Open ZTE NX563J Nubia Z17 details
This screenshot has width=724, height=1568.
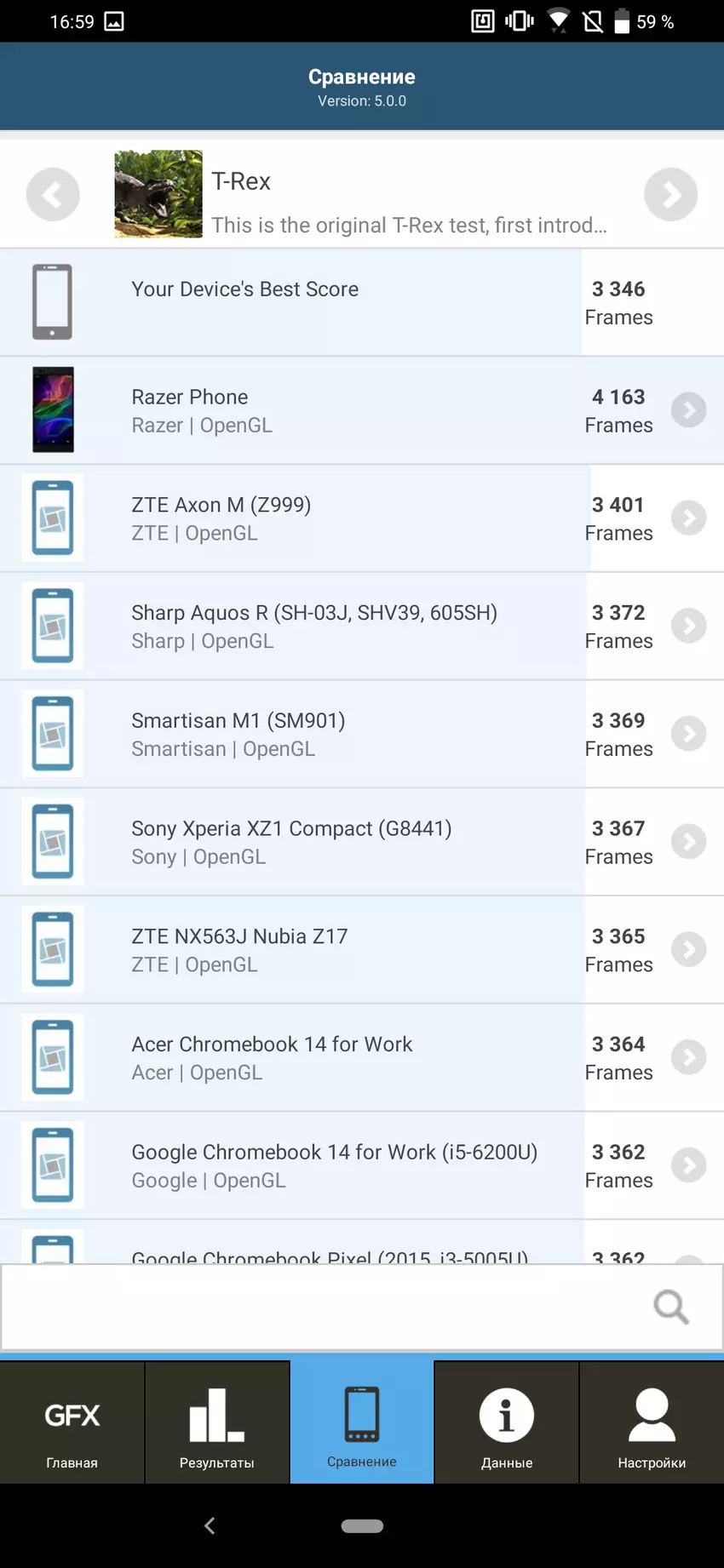[688, 950]
